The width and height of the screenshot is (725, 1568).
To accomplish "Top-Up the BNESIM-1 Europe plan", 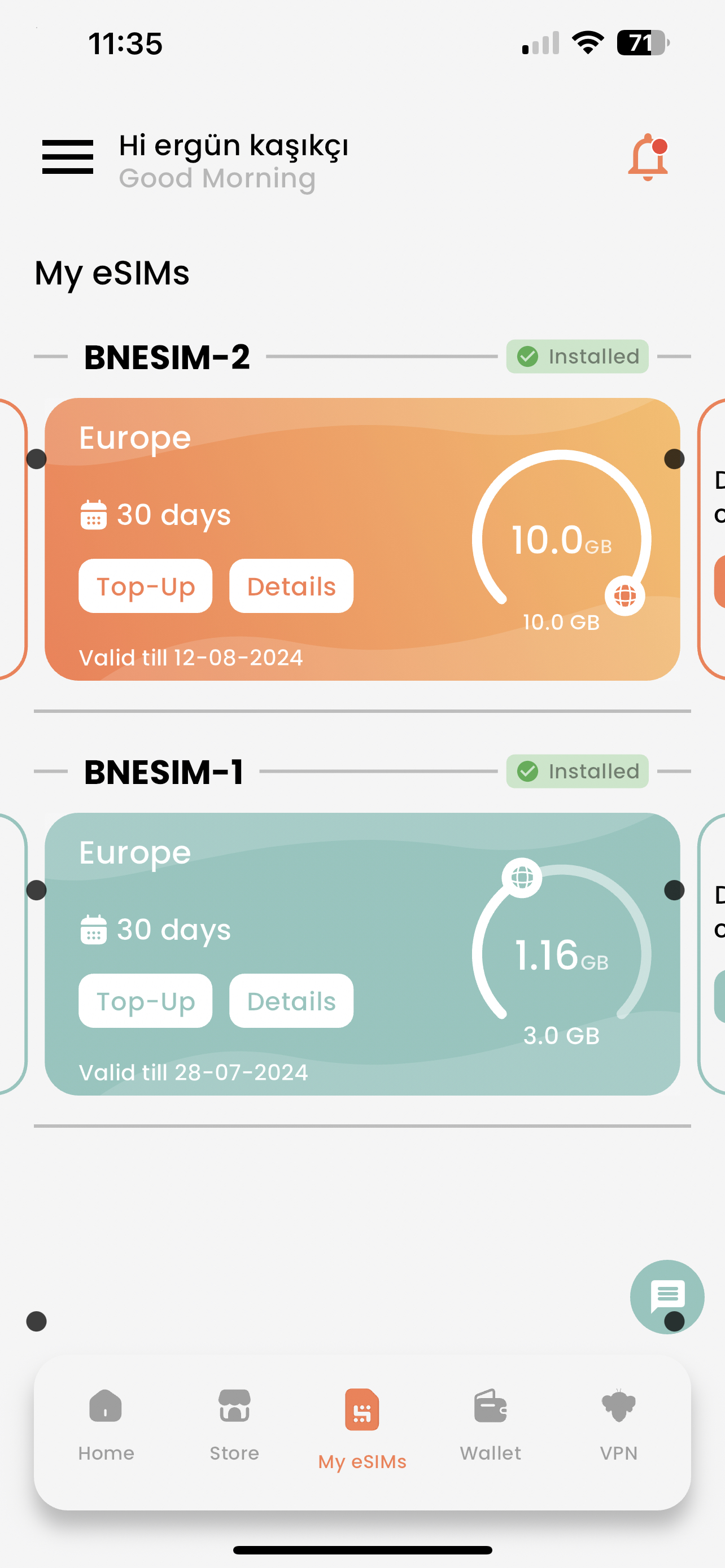I will coord(146,1001).
